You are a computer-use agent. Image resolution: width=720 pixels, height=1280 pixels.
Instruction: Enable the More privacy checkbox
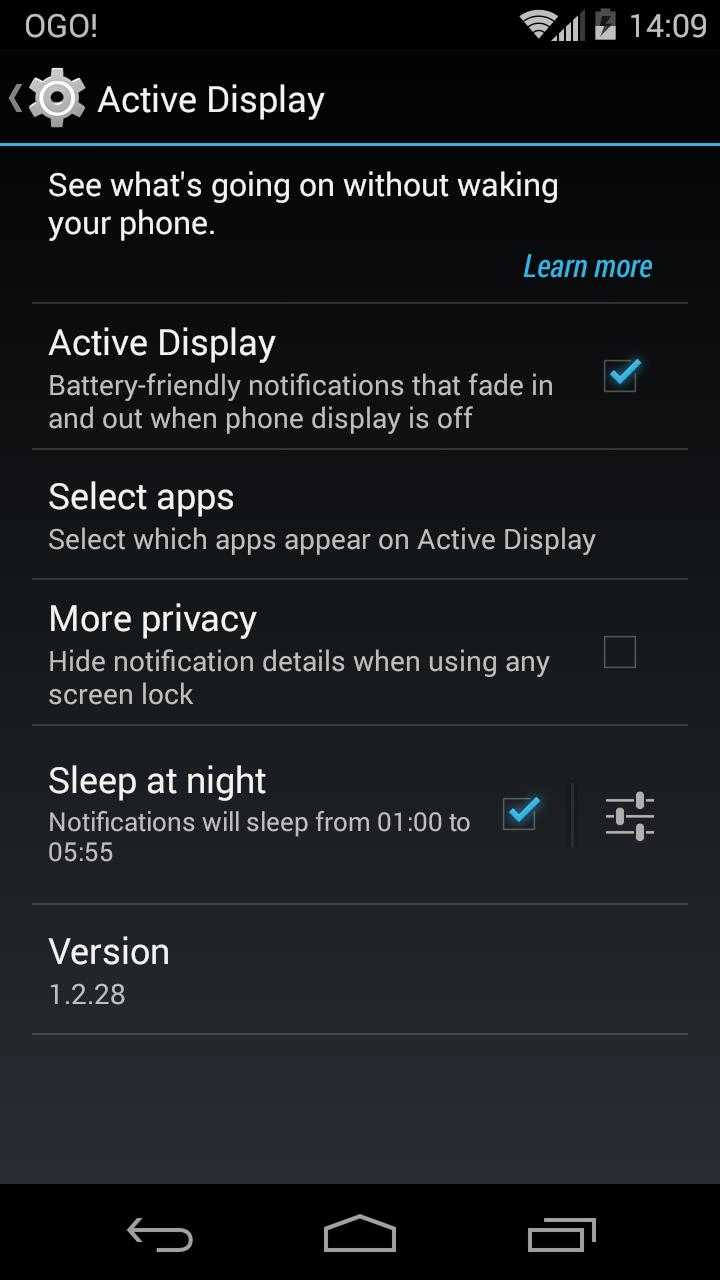620,652
